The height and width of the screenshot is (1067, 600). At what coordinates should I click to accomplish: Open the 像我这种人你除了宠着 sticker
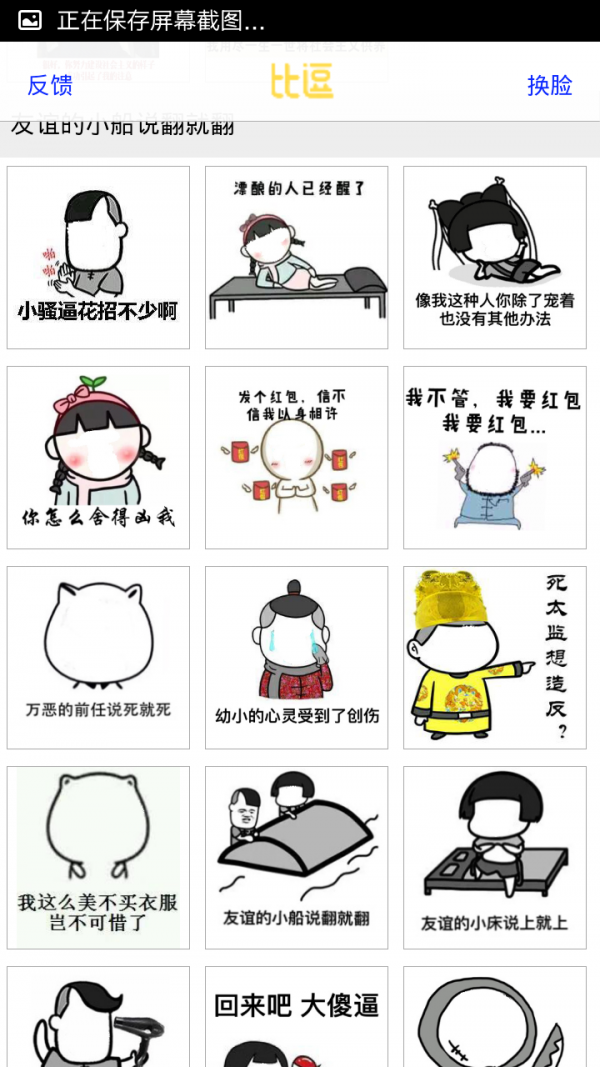coord(494,258)
